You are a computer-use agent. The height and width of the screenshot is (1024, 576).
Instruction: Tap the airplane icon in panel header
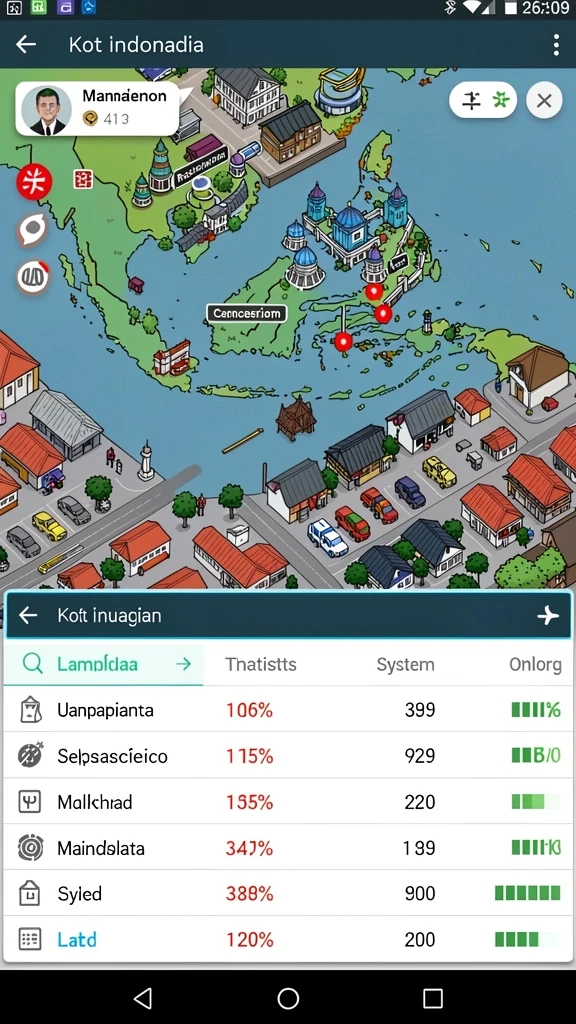547,615
